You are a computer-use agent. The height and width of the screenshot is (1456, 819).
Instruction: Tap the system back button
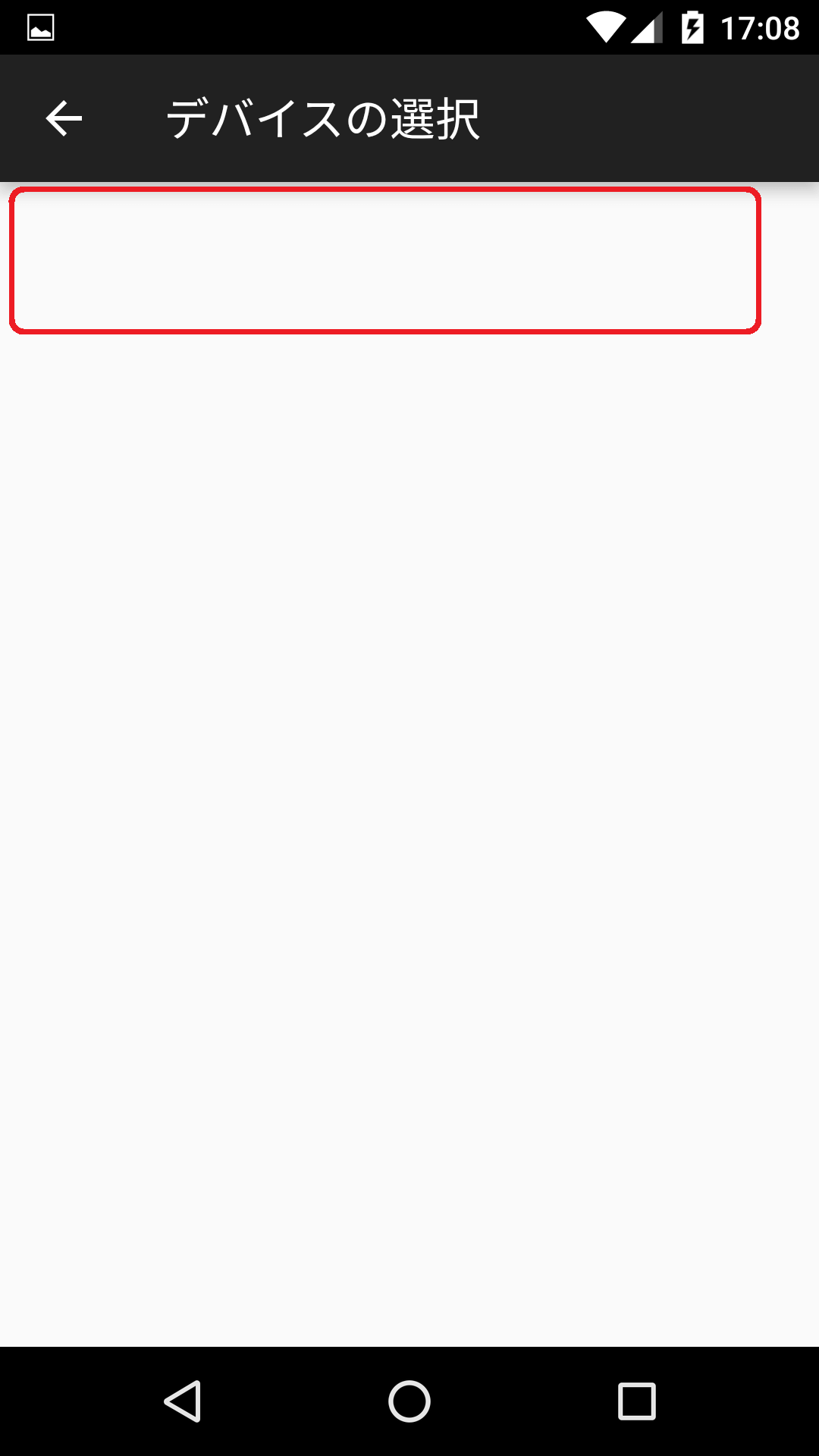click(182, 1401)
